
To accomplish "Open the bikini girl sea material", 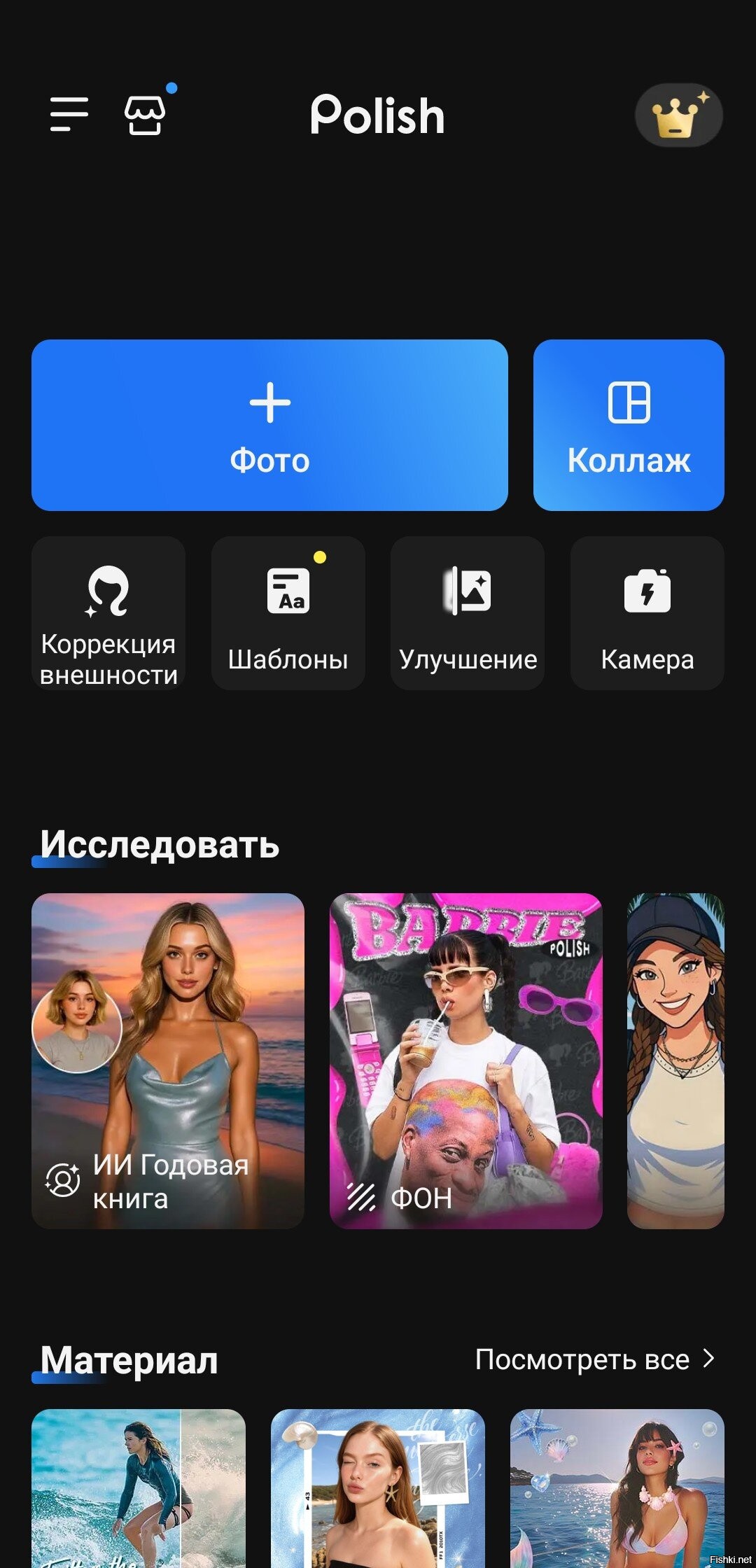I will tap(617, 1488).
